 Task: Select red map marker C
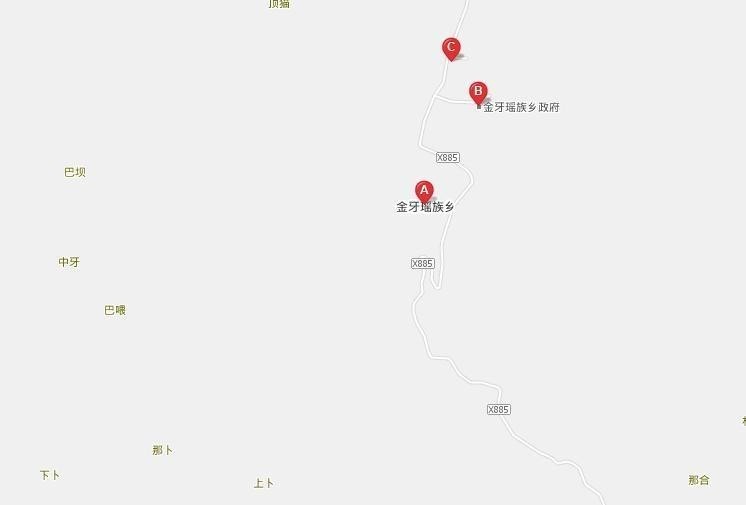pyautogui.click(x=451, y=47)
